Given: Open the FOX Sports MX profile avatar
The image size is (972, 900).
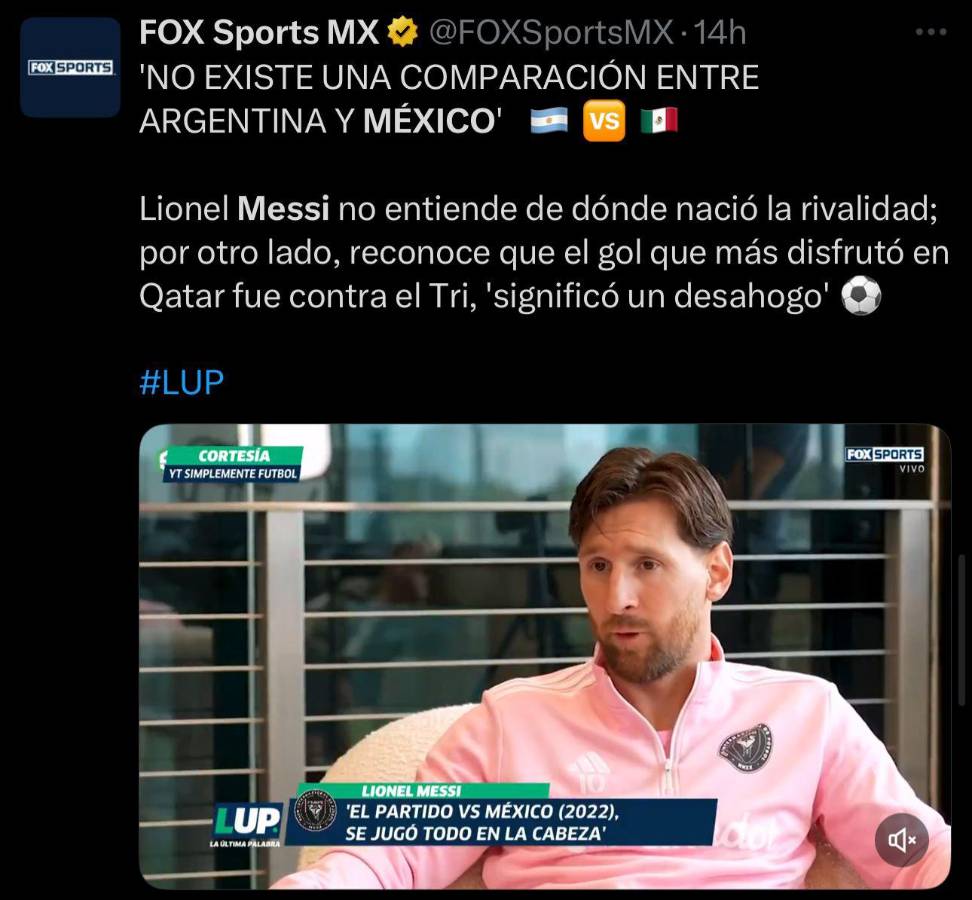Looking at the screenshot, I should coord(70,67).
